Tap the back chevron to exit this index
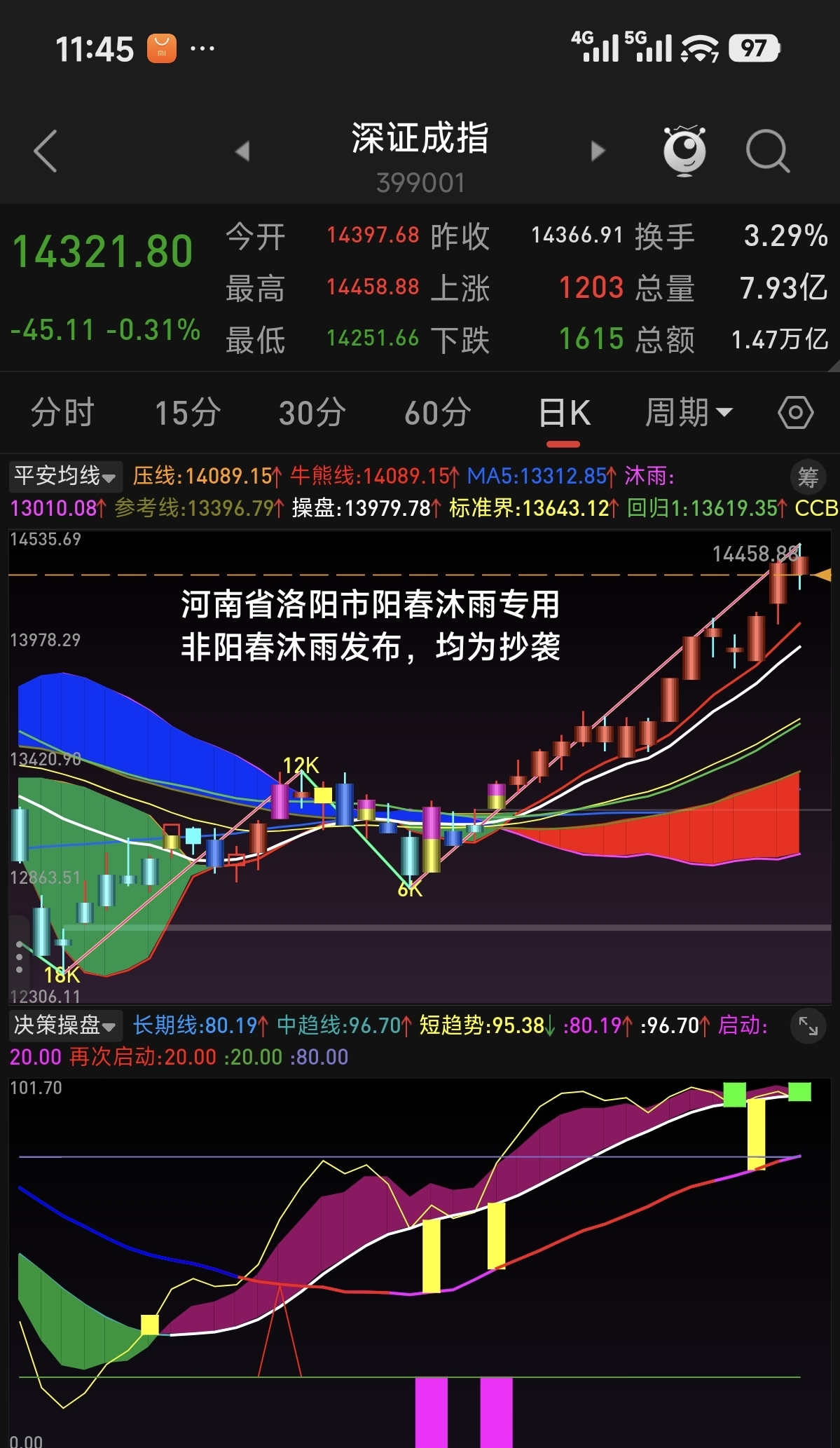The height and width of the screenshot is (1448, 840). click(x=44, y=150)
